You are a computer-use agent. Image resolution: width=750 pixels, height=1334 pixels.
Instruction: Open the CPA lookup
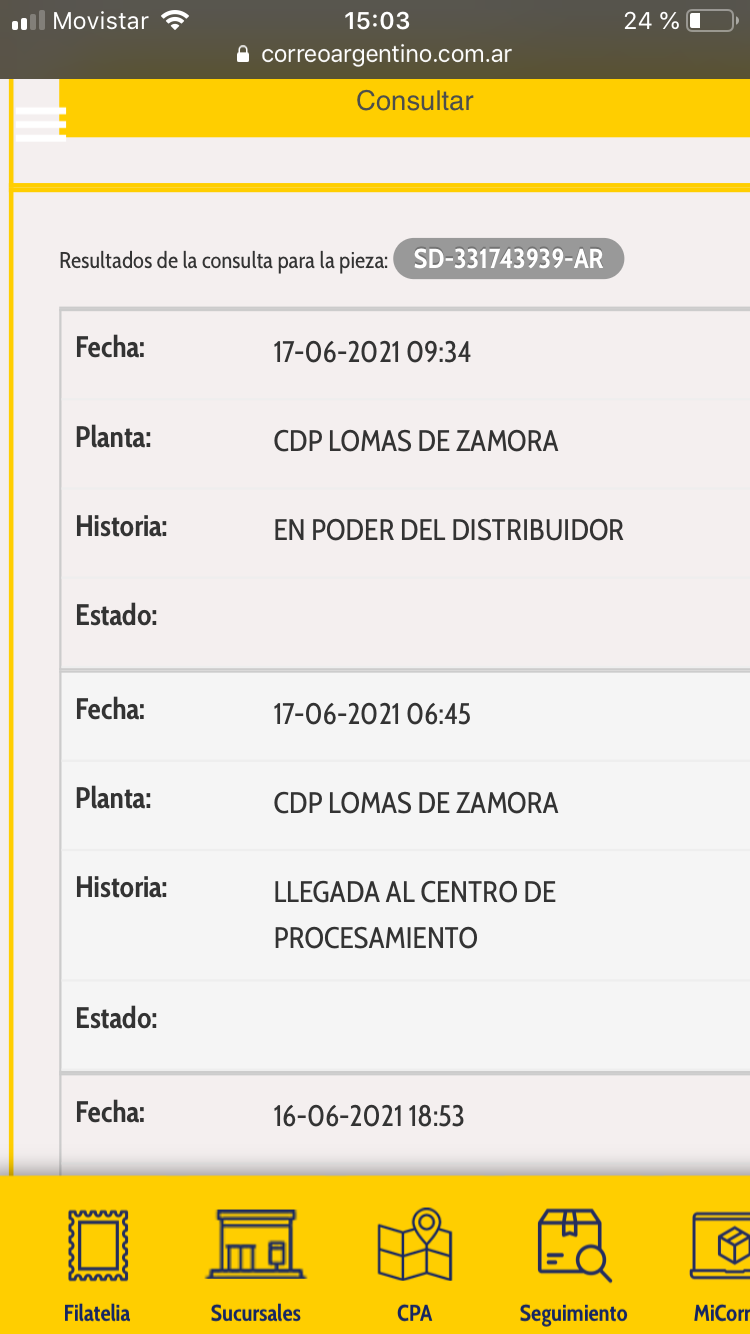click(414, 1264)
